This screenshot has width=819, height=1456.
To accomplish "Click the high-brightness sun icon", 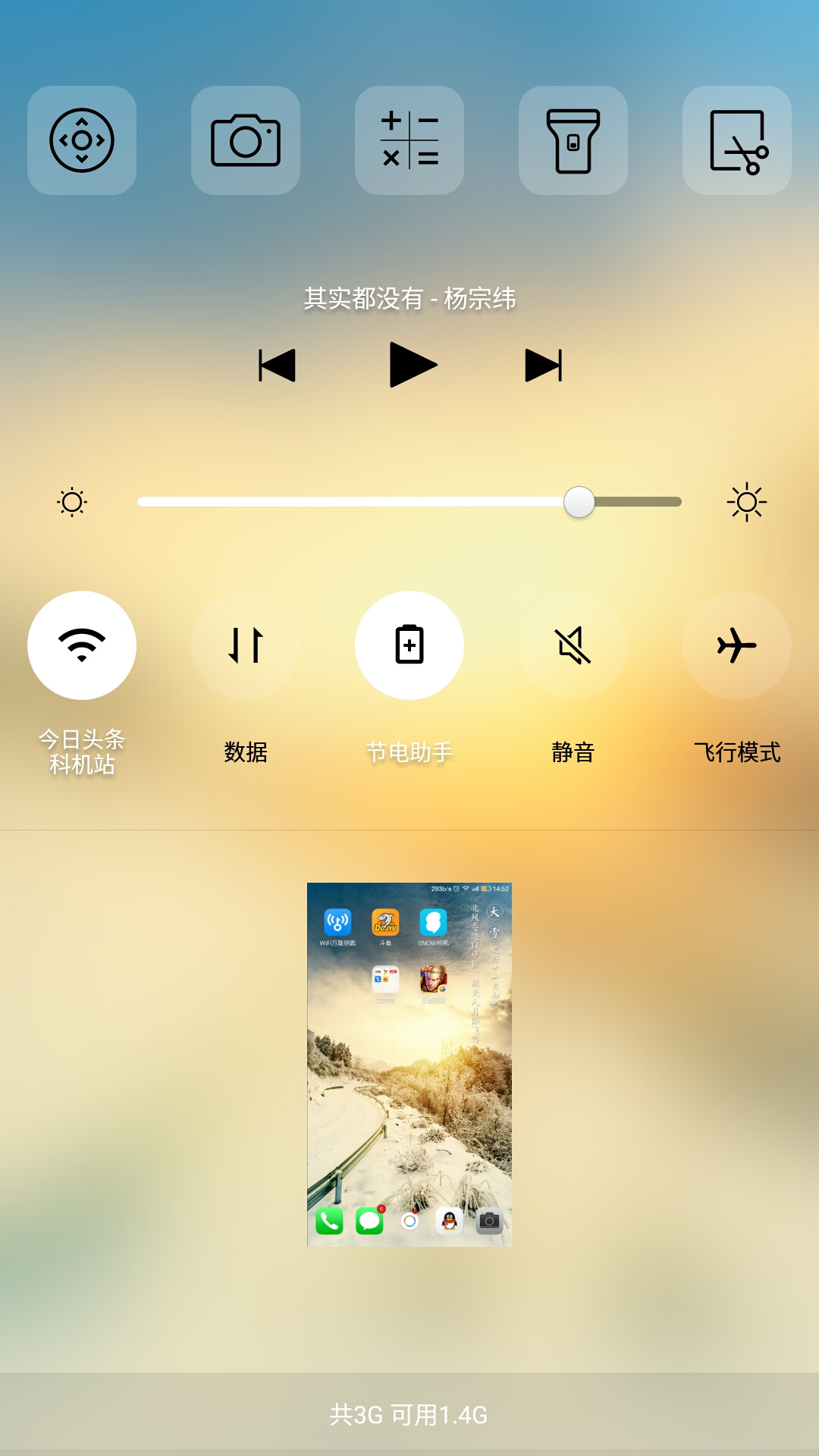I will (747, 501).
